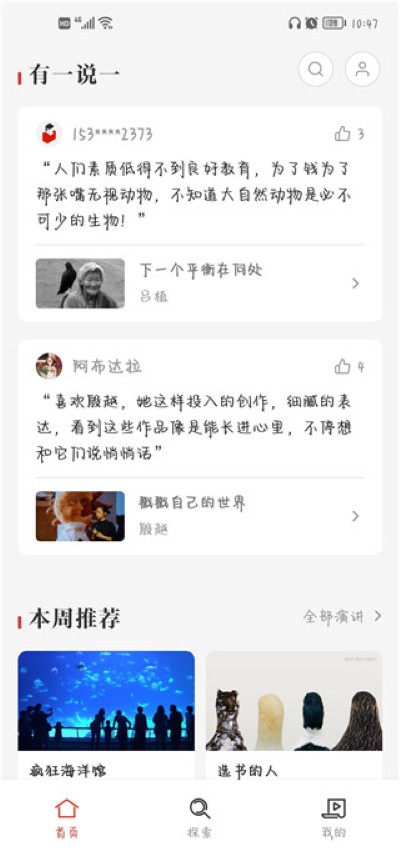Image resolution: width=400 pixels, height=855 pixels.
Task: Switch to the 我的 tab
Action: pos(334,817)
